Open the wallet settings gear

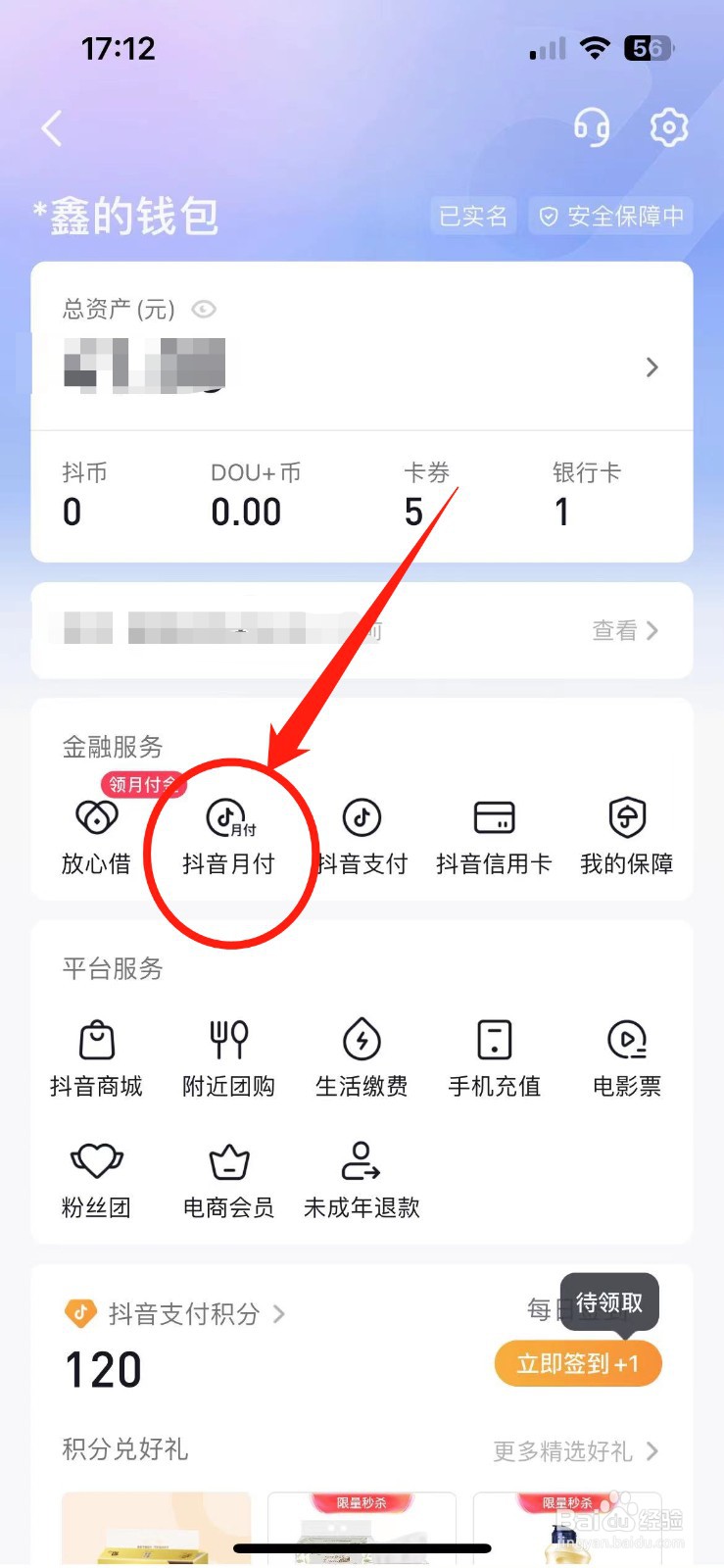668,127
